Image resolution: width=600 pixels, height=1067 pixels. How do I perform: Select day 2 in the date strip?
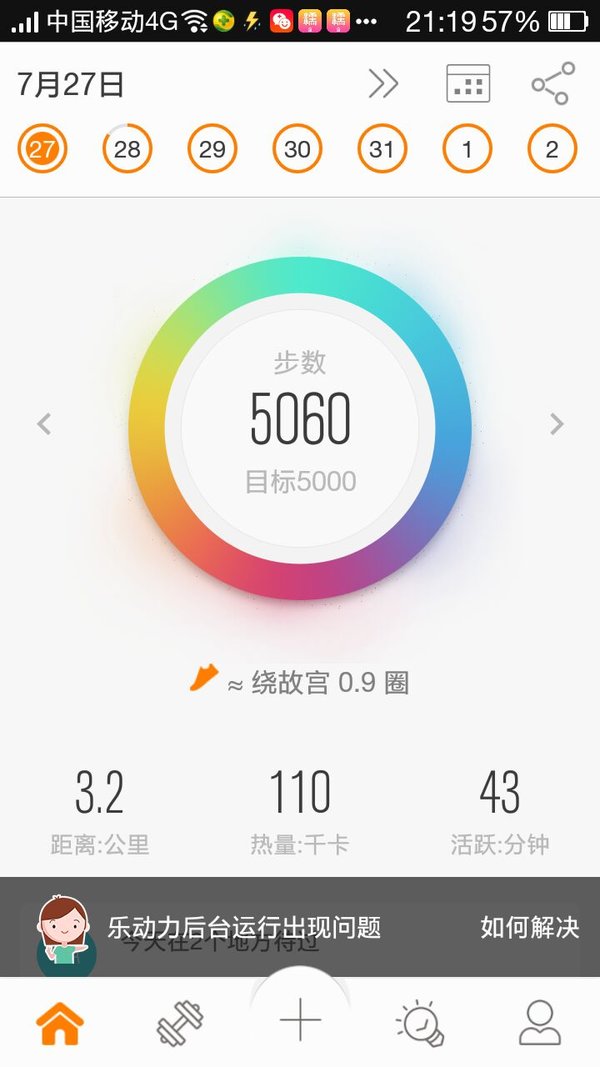point(552,148)
